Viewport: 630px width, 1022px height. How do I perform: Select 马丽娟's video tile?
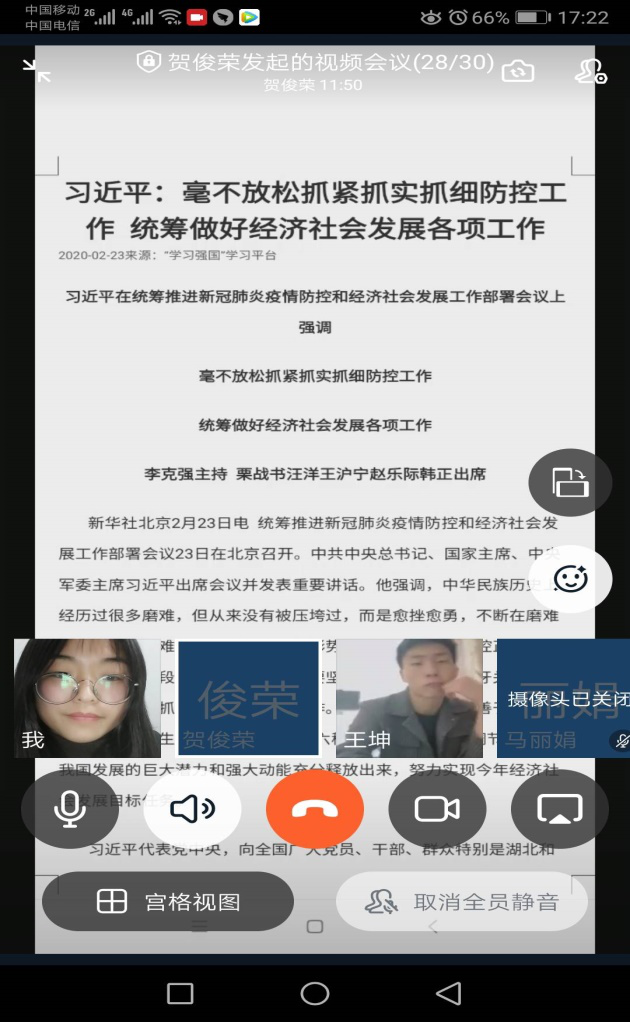click(565, 697)
